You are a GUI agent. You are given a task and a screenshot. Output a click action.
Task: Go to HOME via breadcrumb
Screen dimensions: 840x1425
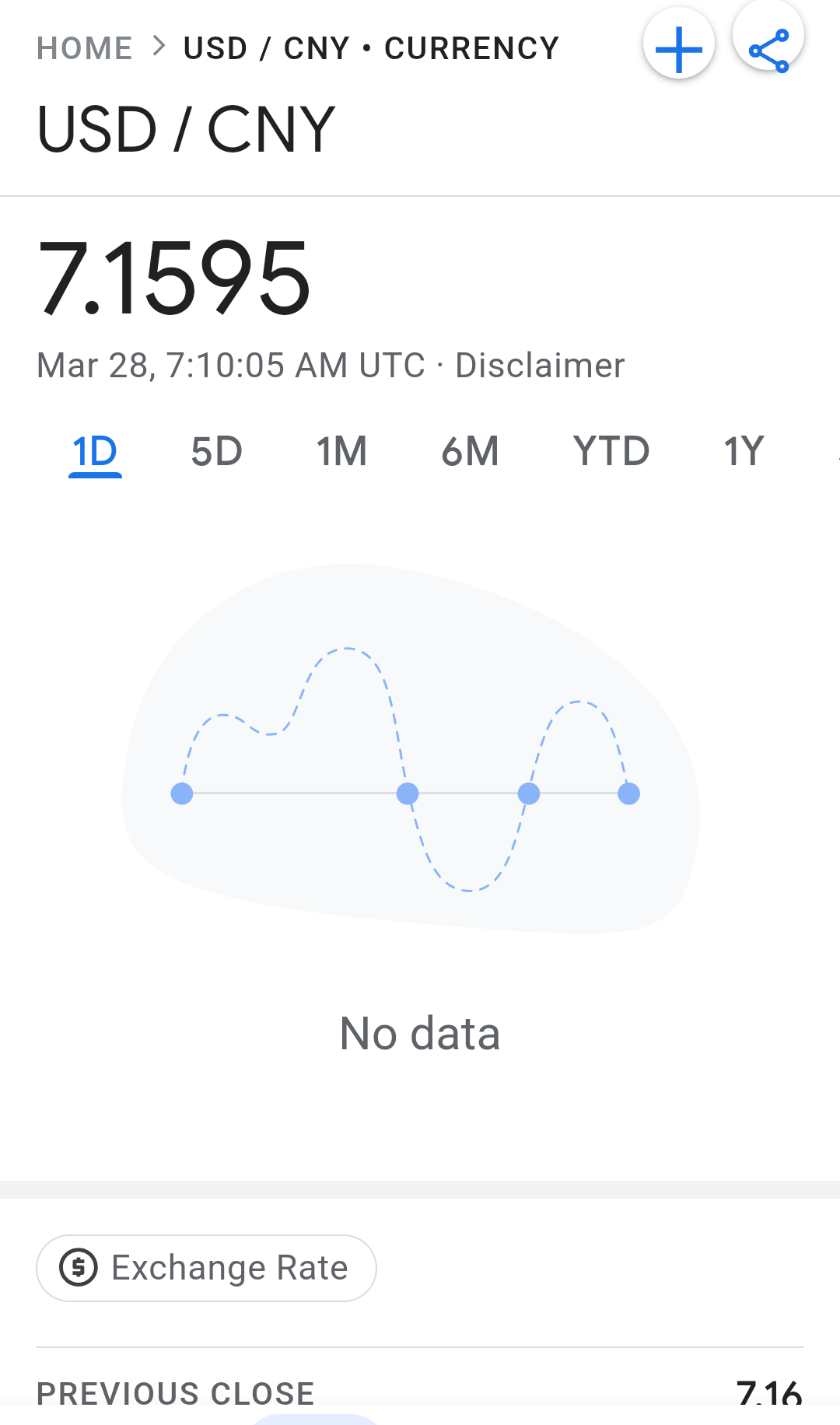[x=85, y=48]
